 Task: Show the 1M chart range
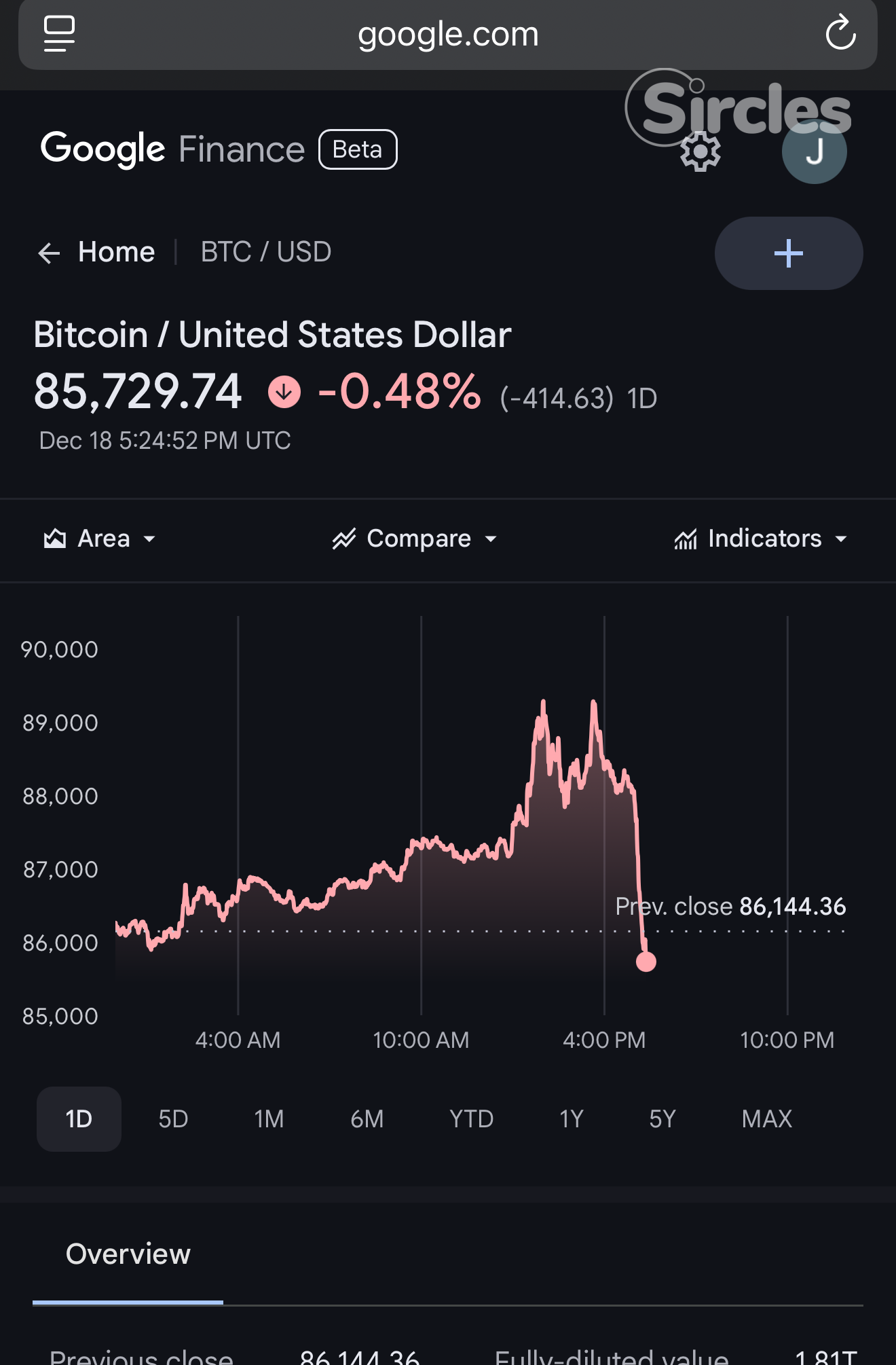coord(269,1118)
